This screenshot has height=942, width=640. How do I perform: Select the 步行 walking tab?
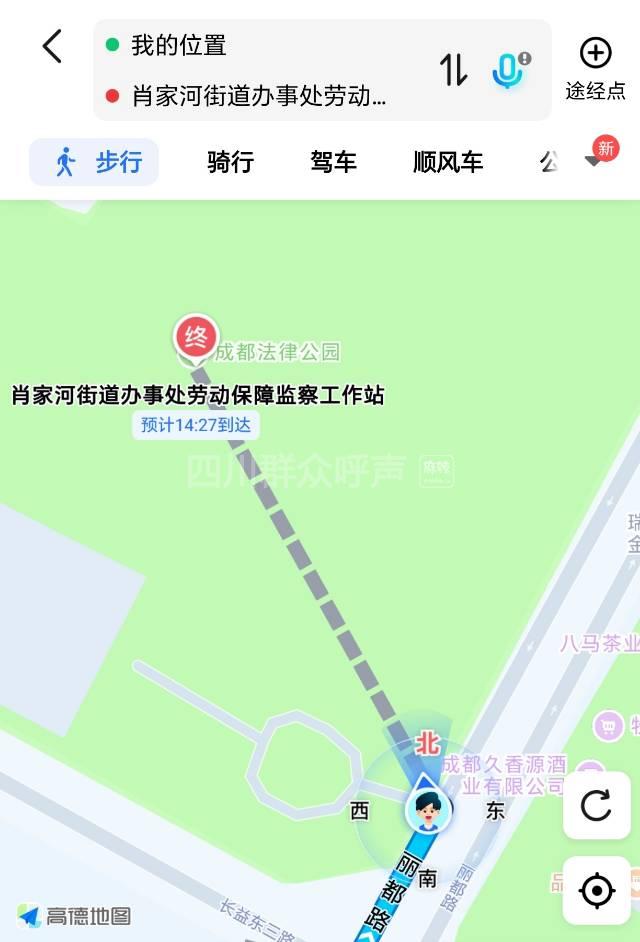click(x=95, y=162)
